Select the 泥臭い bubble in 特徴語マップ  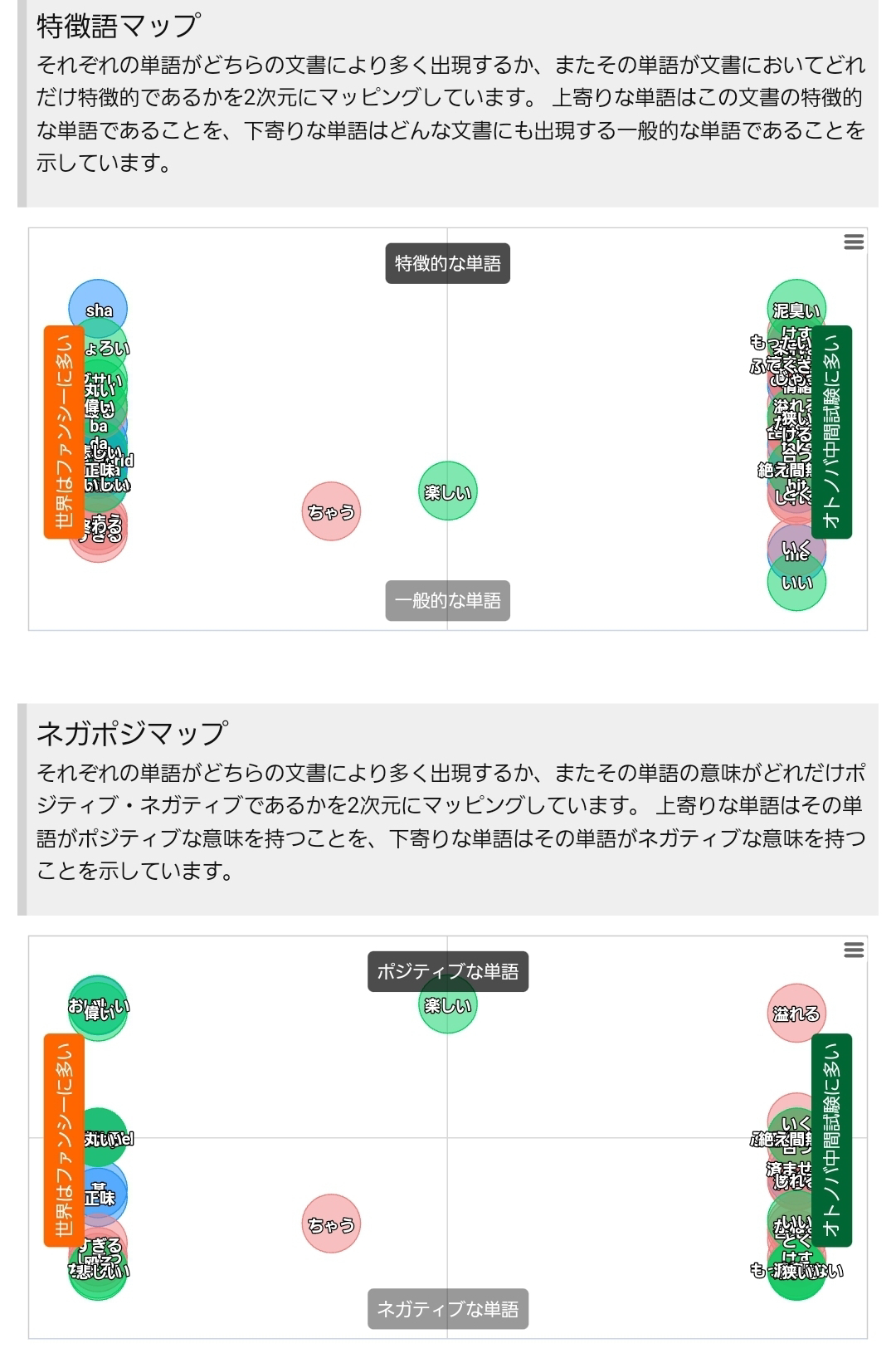point(796,310)
